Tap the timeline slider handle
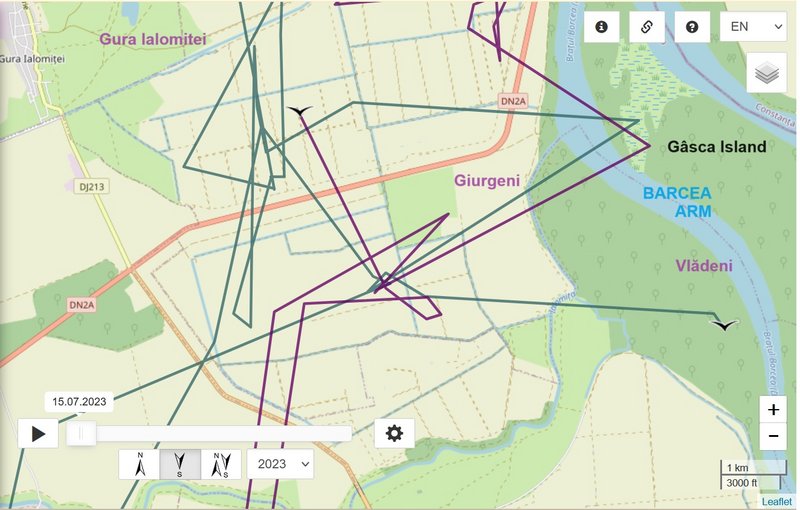This screenshot has height=510, width=800. click(x=81, y=433)
